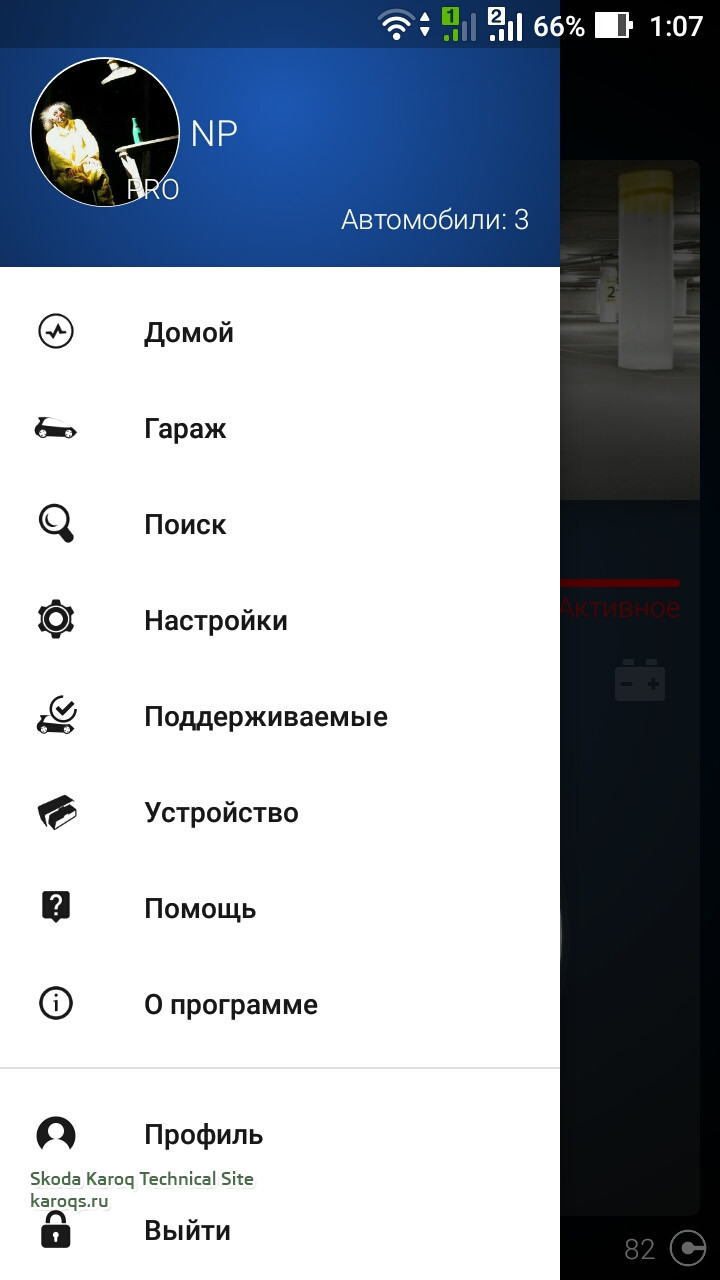
Task: View Поддерживаемые vehicles list
Action: coord(265,716)
